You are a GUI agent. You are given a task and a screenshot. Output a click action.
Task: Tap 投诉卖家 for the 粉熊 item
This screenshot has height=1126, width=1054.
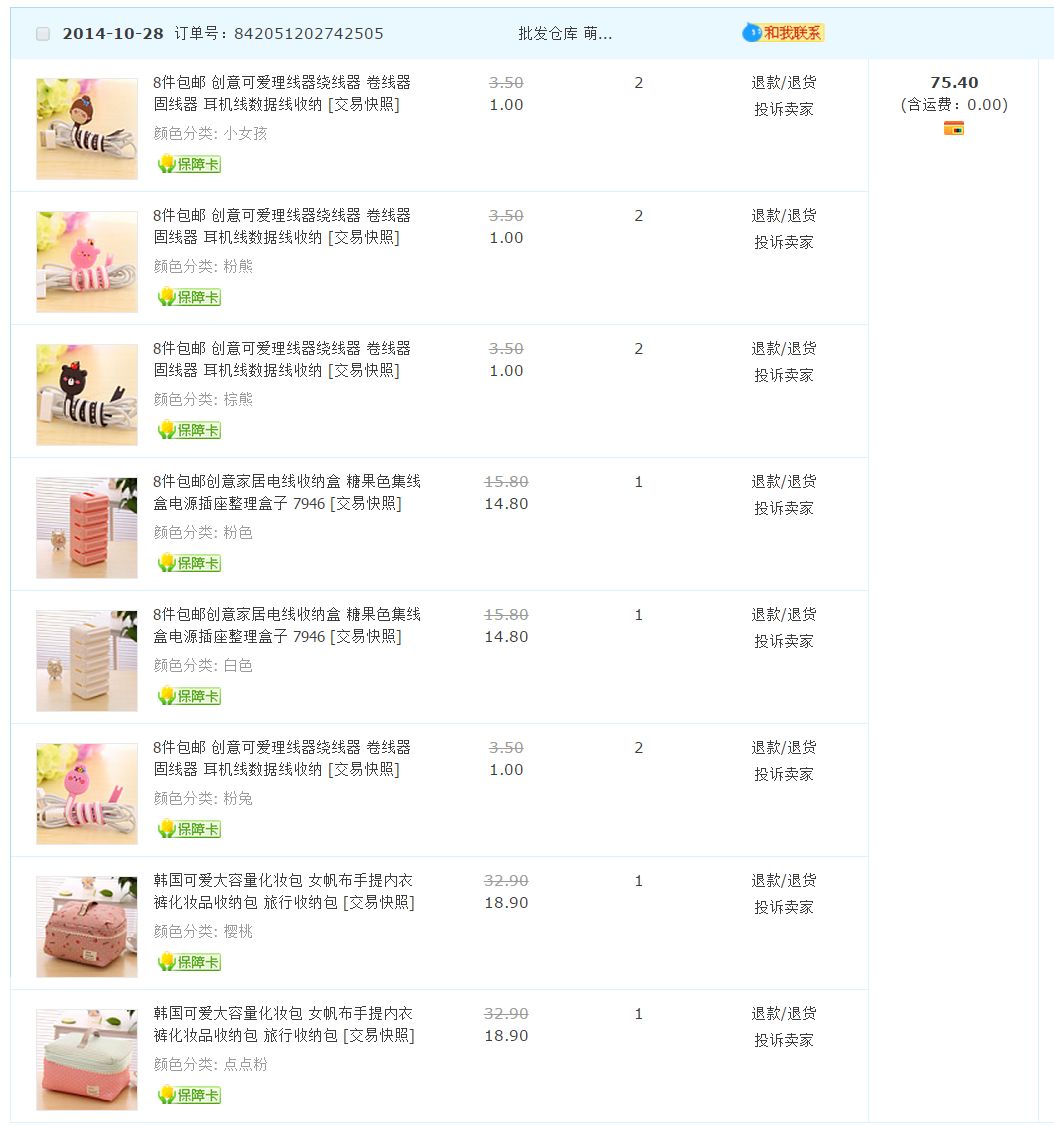(784, 242)
